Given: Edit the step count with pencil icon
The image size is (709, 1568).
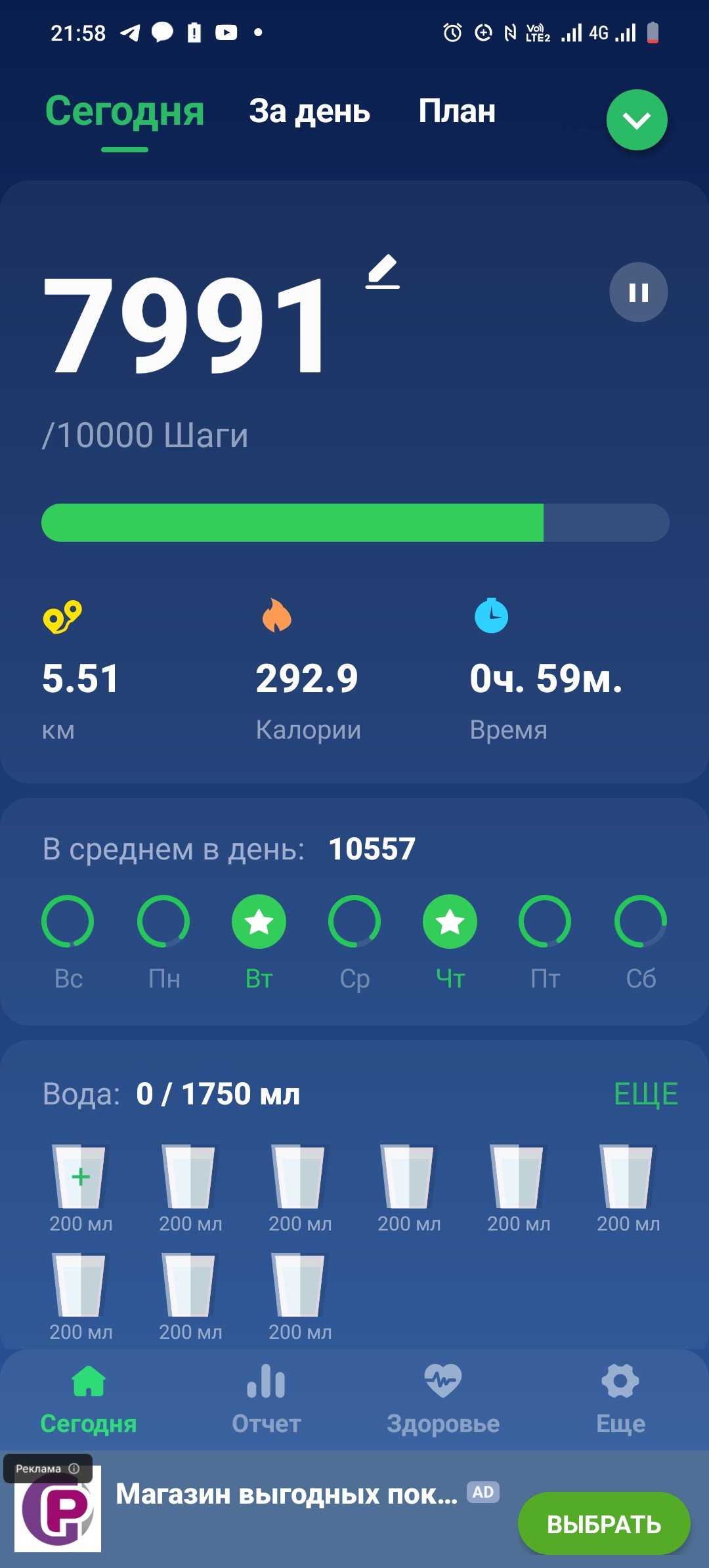Looking at the screenshot, I should tap(383, 272).
